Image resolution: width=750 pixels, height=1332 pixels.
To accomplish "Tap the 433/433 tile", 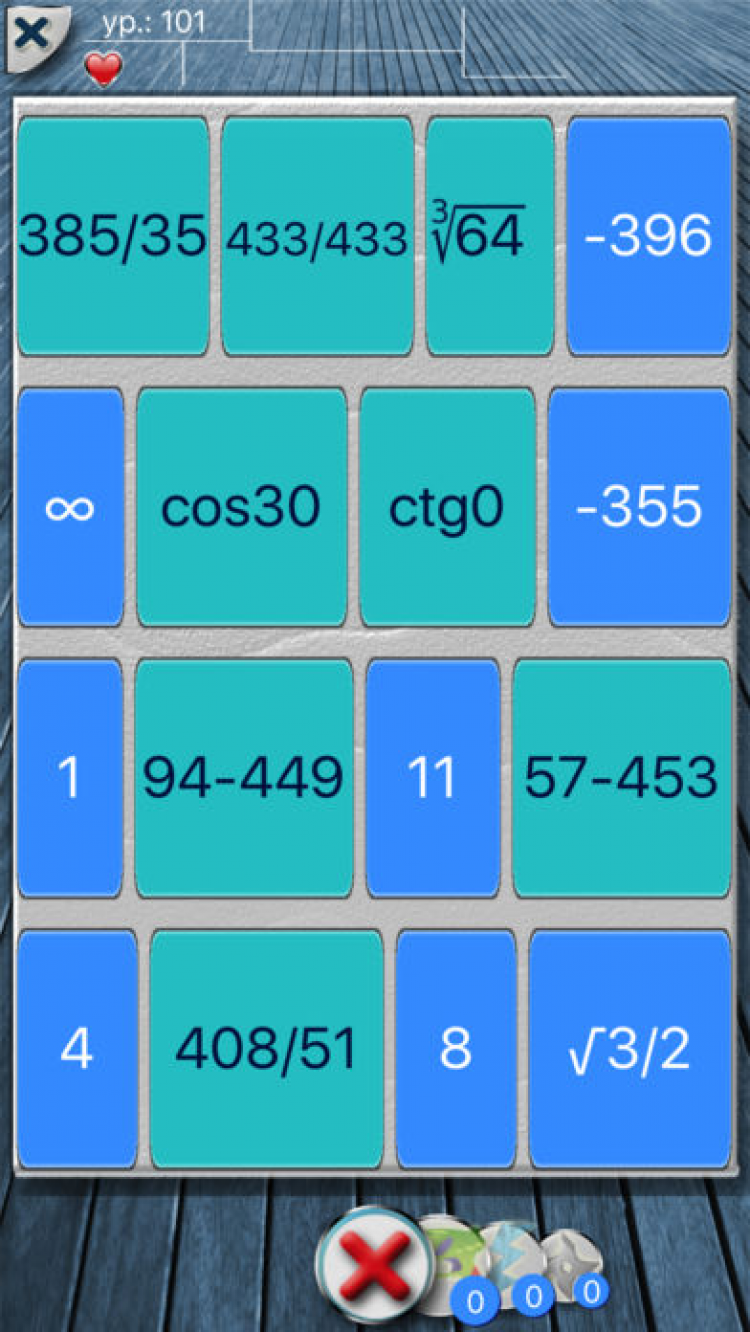I will click(317, 236).
